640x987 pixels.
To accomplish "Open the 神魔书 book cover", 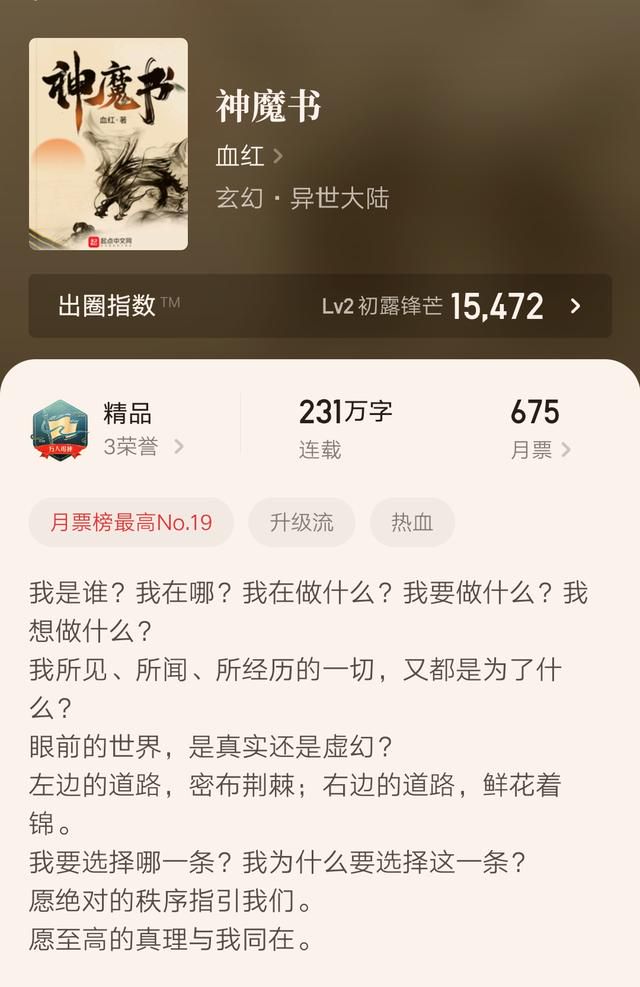I will point(108,144).
